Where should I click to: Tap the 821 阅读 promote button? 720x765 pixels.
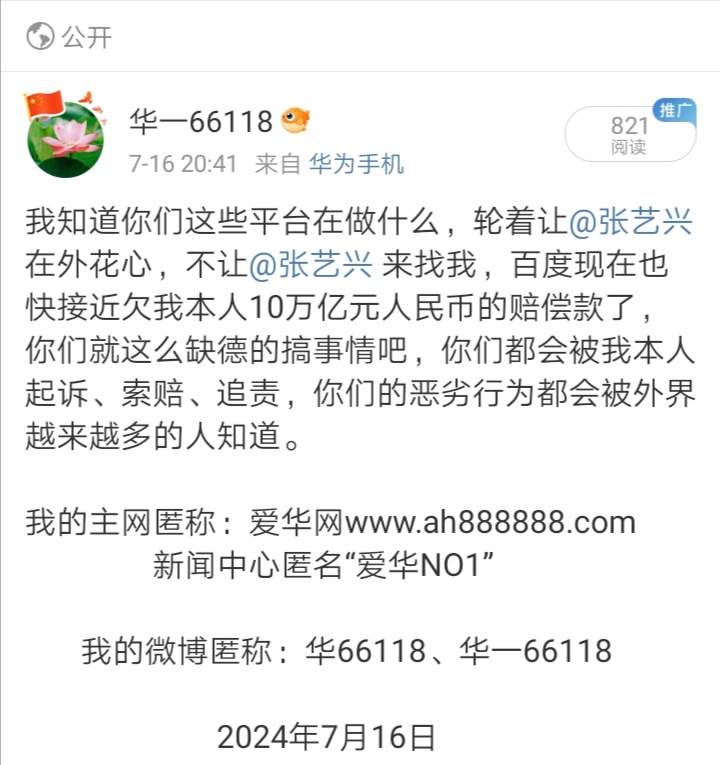click(x=630, y=135)
